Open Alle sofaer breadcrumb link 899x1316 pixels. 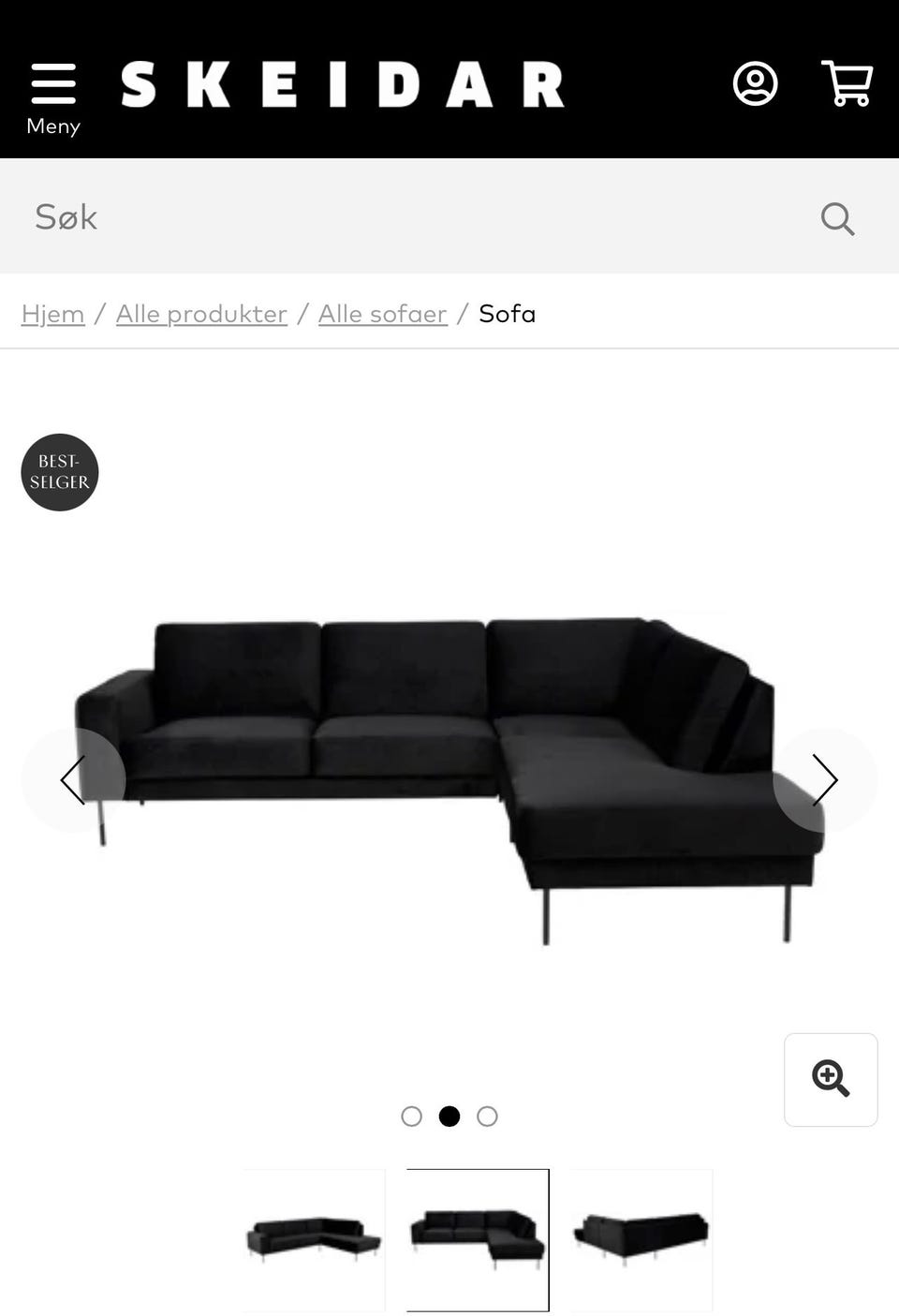click(382, 314)
